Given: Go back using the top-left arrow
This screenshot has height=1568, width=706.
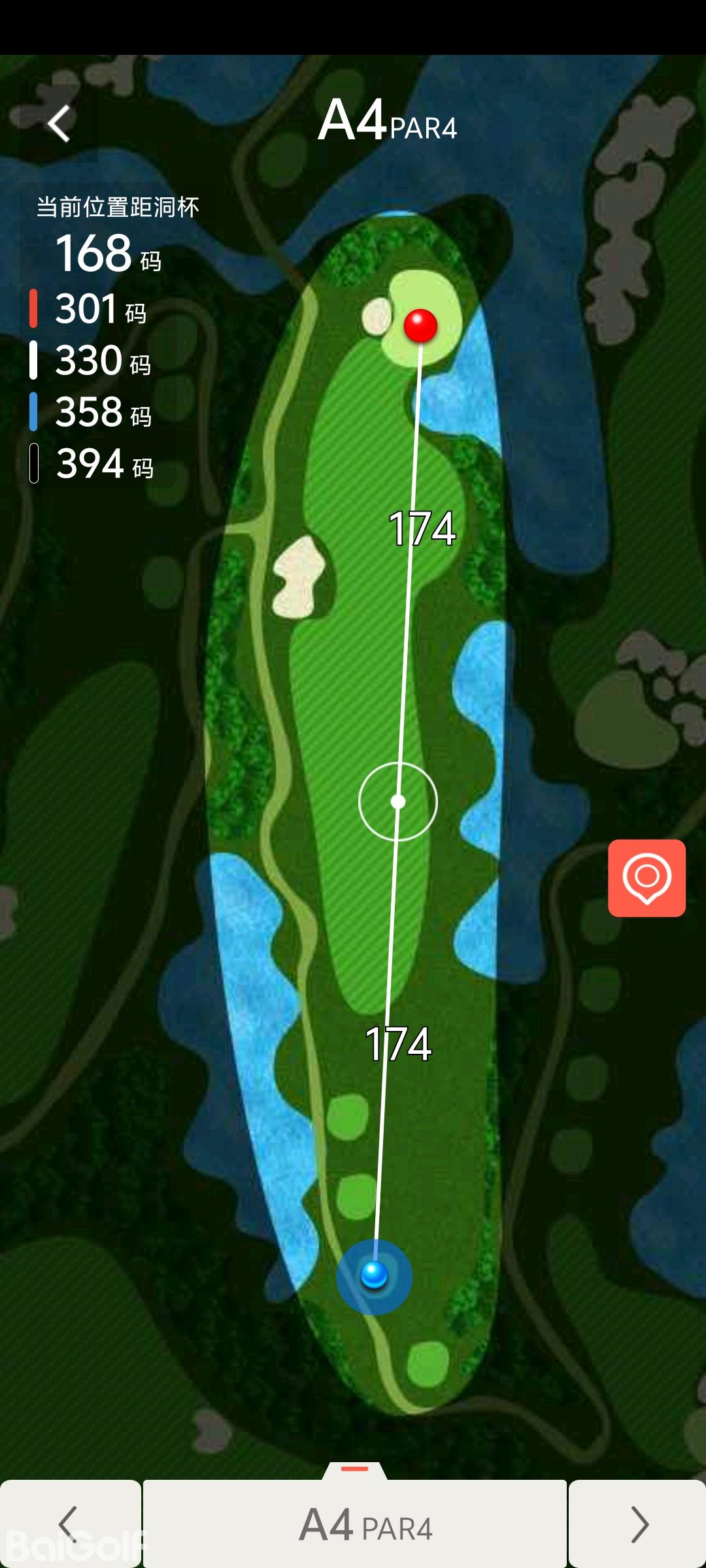Looking at the screenshot, I should tap(59, 123).
